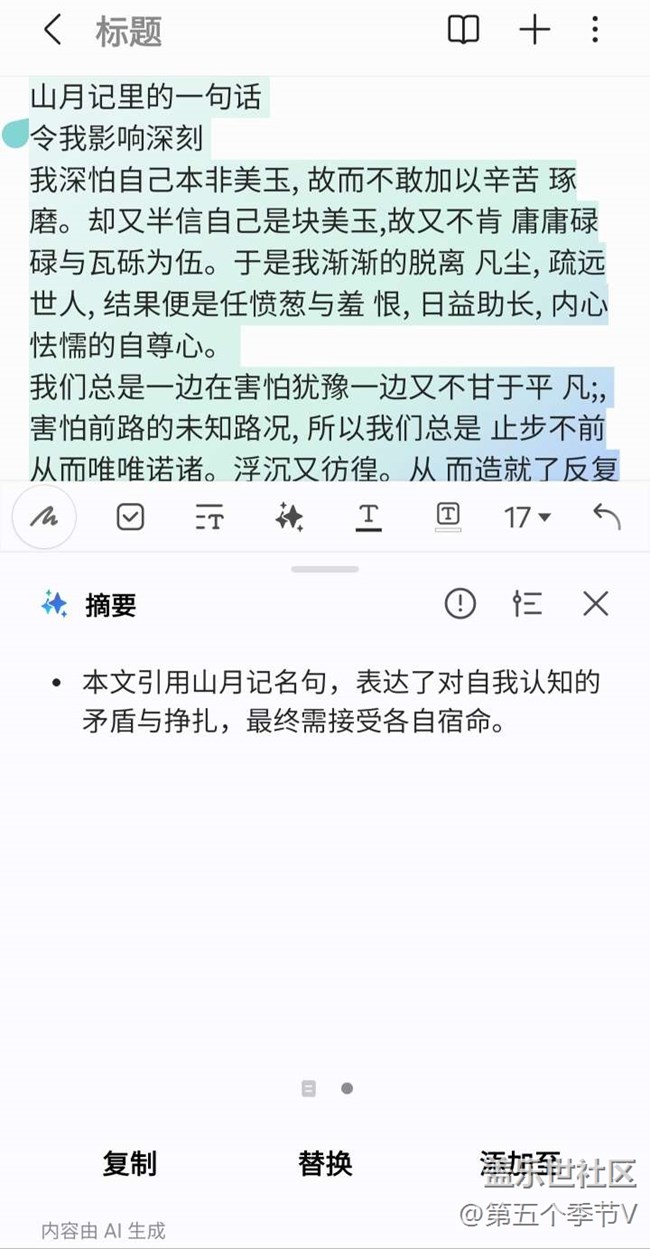Open the three-dot overflow menu
Viewport: 650px width, 1249px height.
(595, 30)
